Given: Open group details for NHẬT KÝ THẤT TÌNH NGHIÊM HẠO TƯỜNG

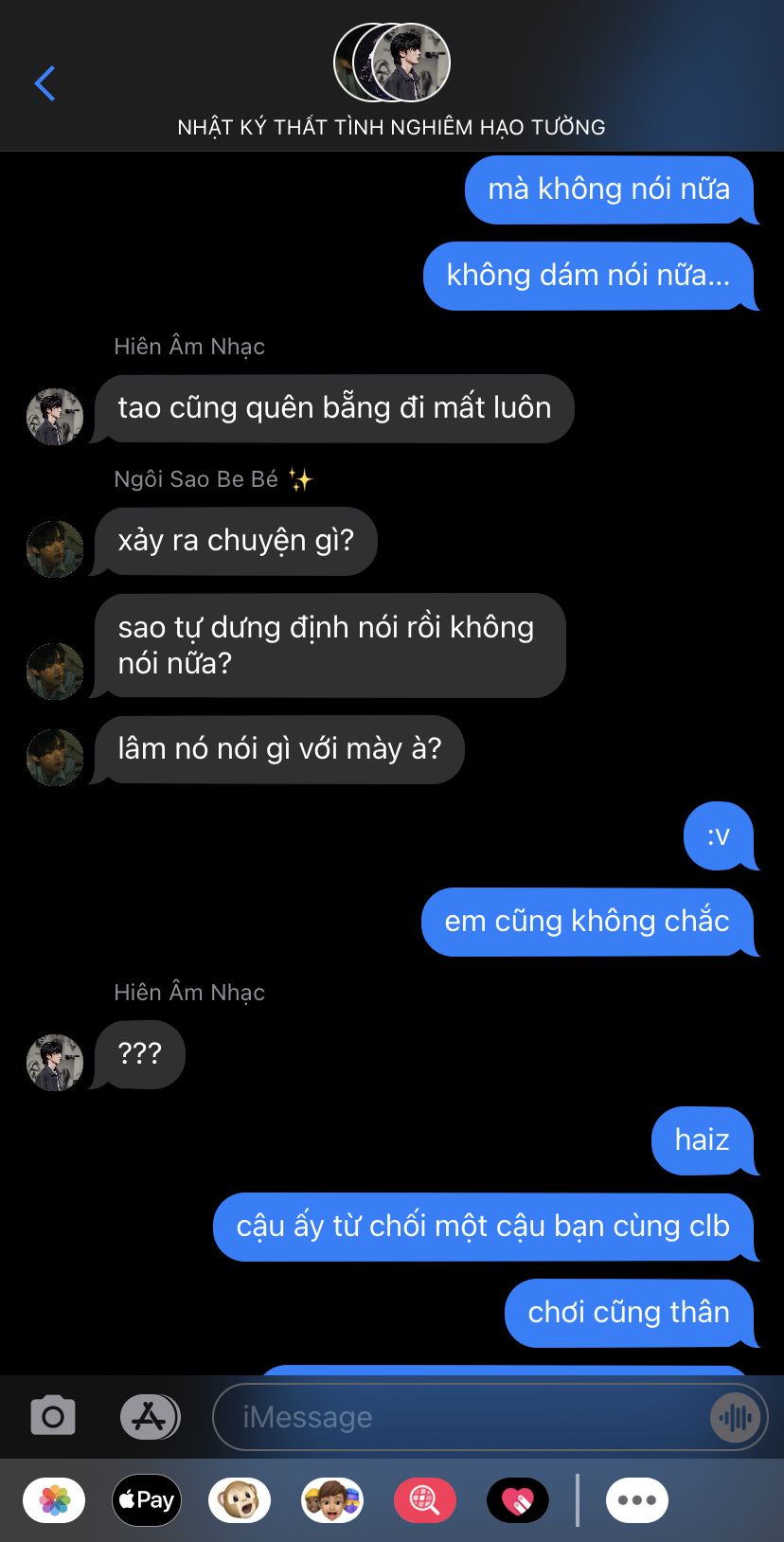Looking at the screenshot, I should 391,81.
